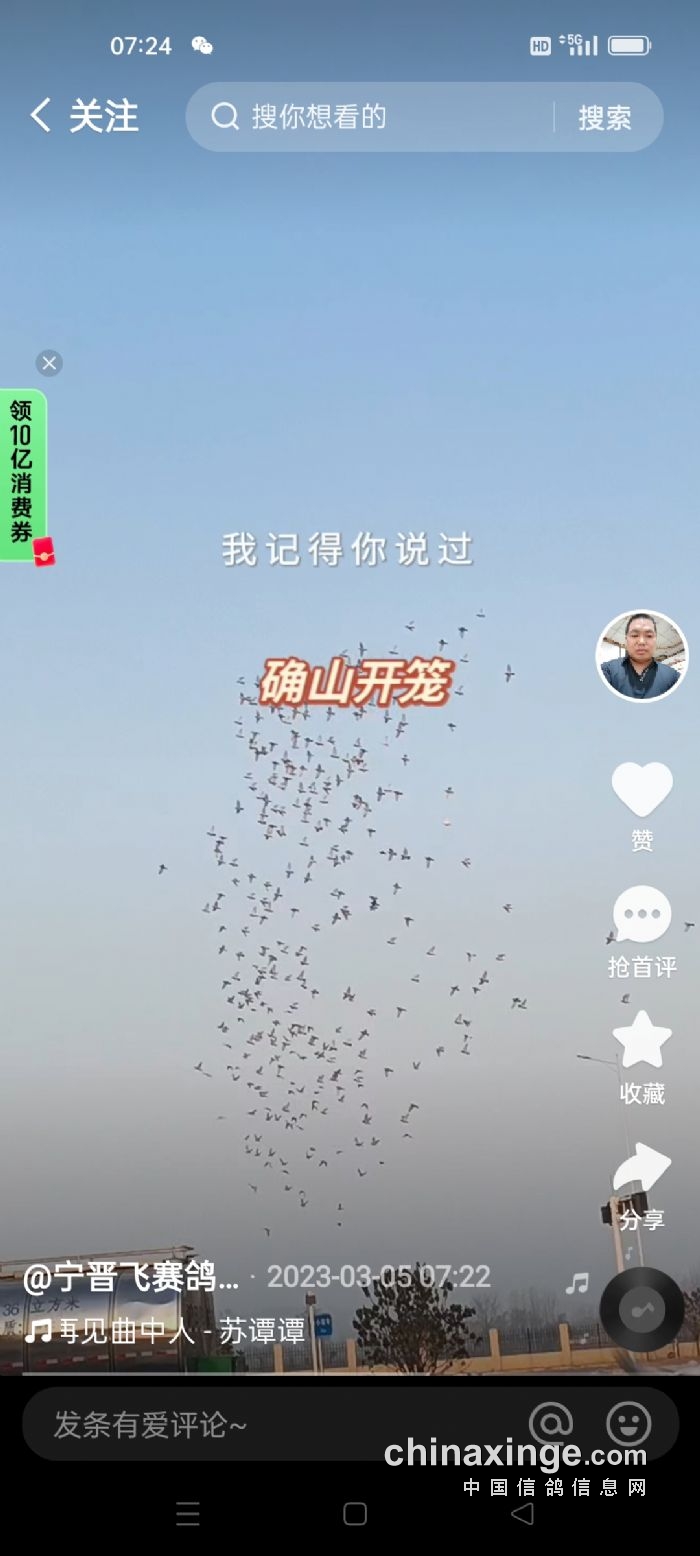700x1556 pixels.
Task: Tap the 搜索 button
Action: (x=604, y=118)
